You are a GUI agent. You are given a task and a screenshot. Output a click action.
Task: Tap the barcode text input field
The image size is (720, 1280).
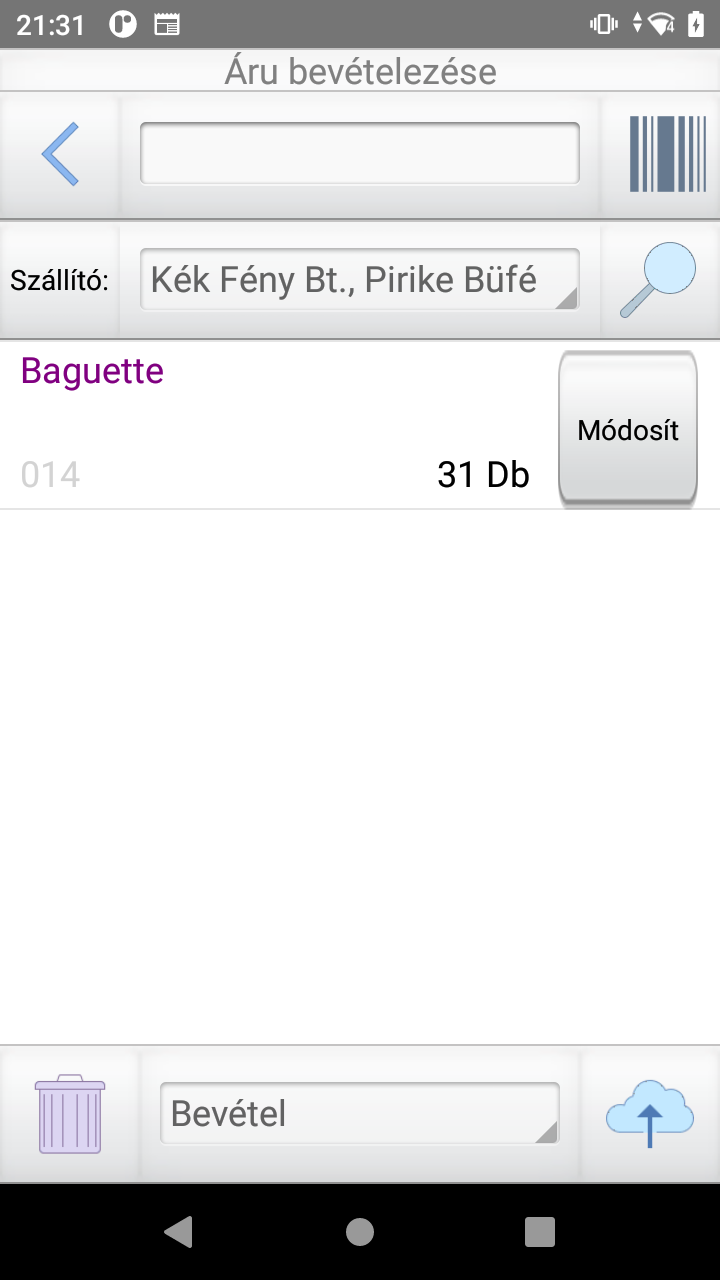point(360,153)
